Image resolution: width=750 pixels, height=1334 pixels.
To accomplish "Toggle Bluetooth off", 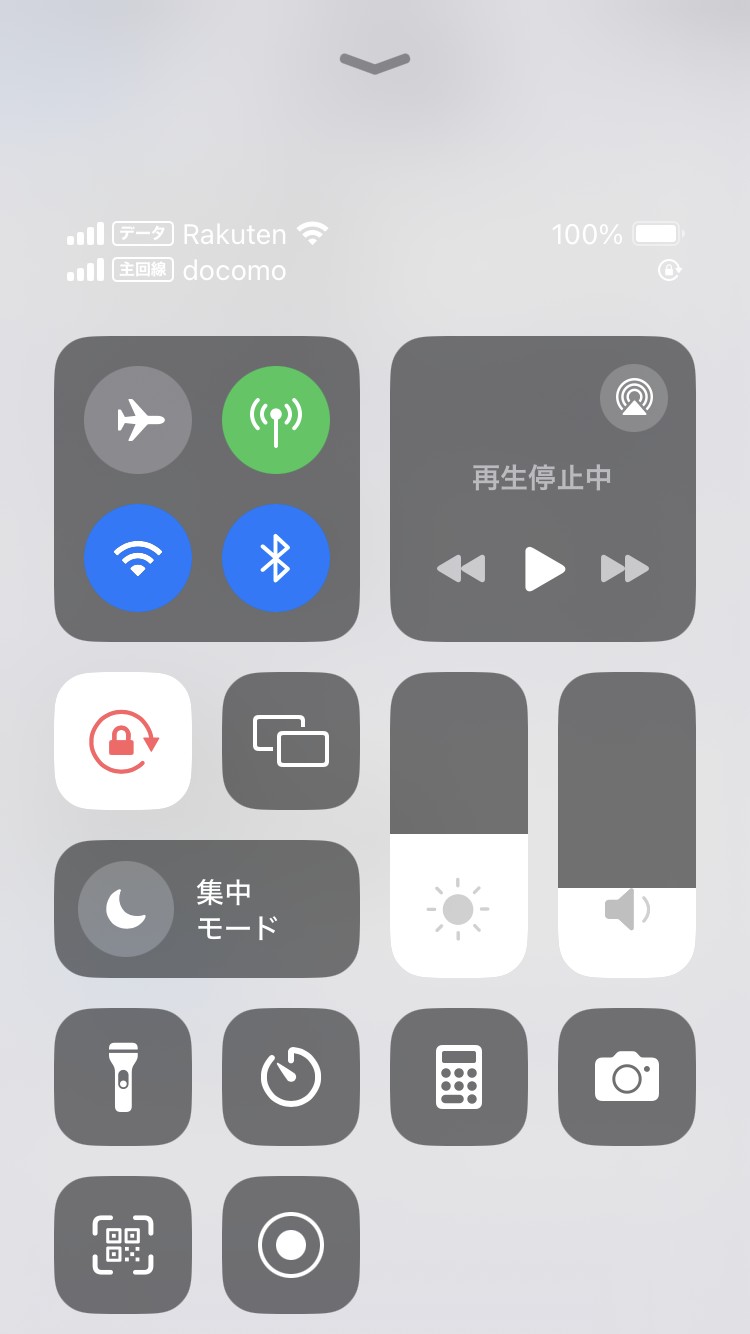I will (275, 558).
